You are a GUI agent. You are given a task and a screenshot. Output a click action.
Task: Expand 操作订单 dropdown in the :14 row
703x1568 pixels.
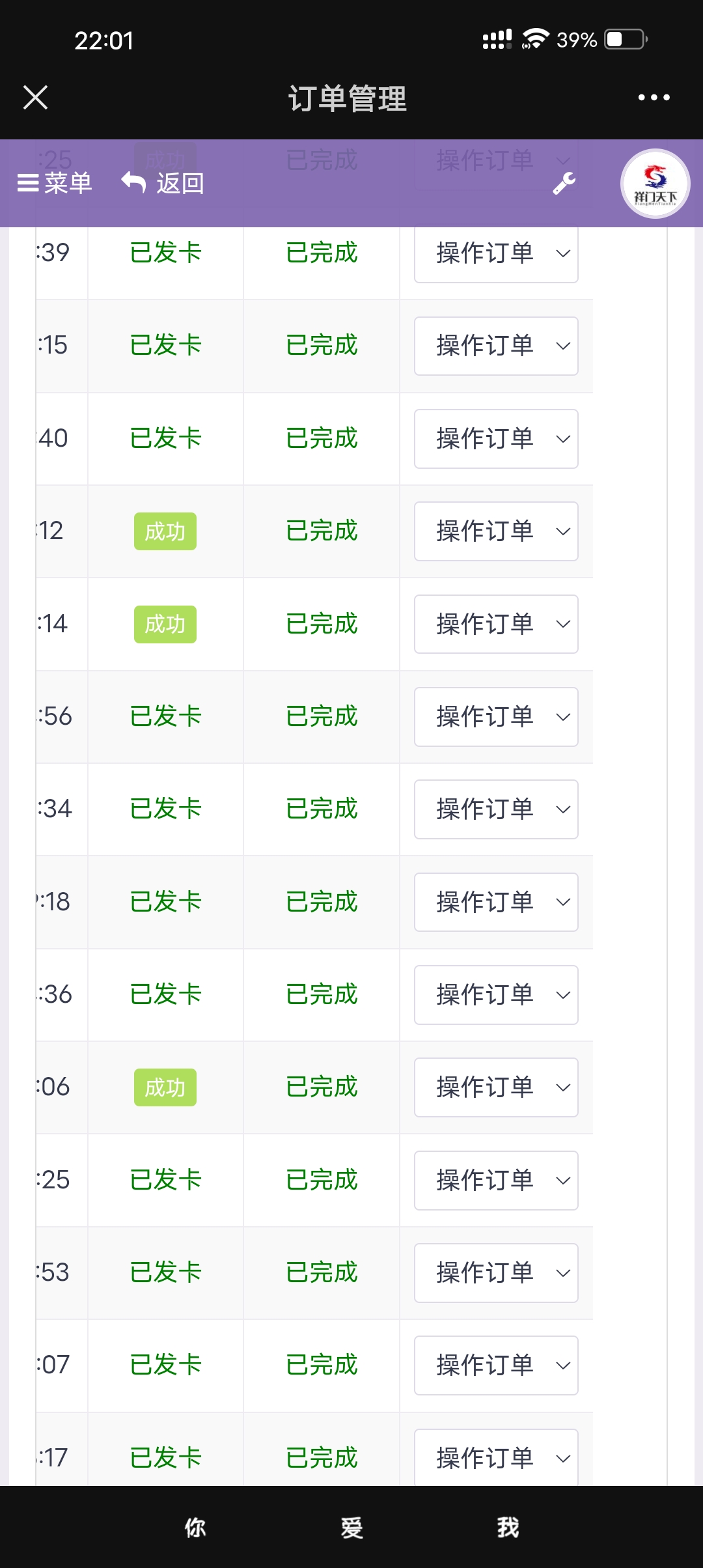496,624
